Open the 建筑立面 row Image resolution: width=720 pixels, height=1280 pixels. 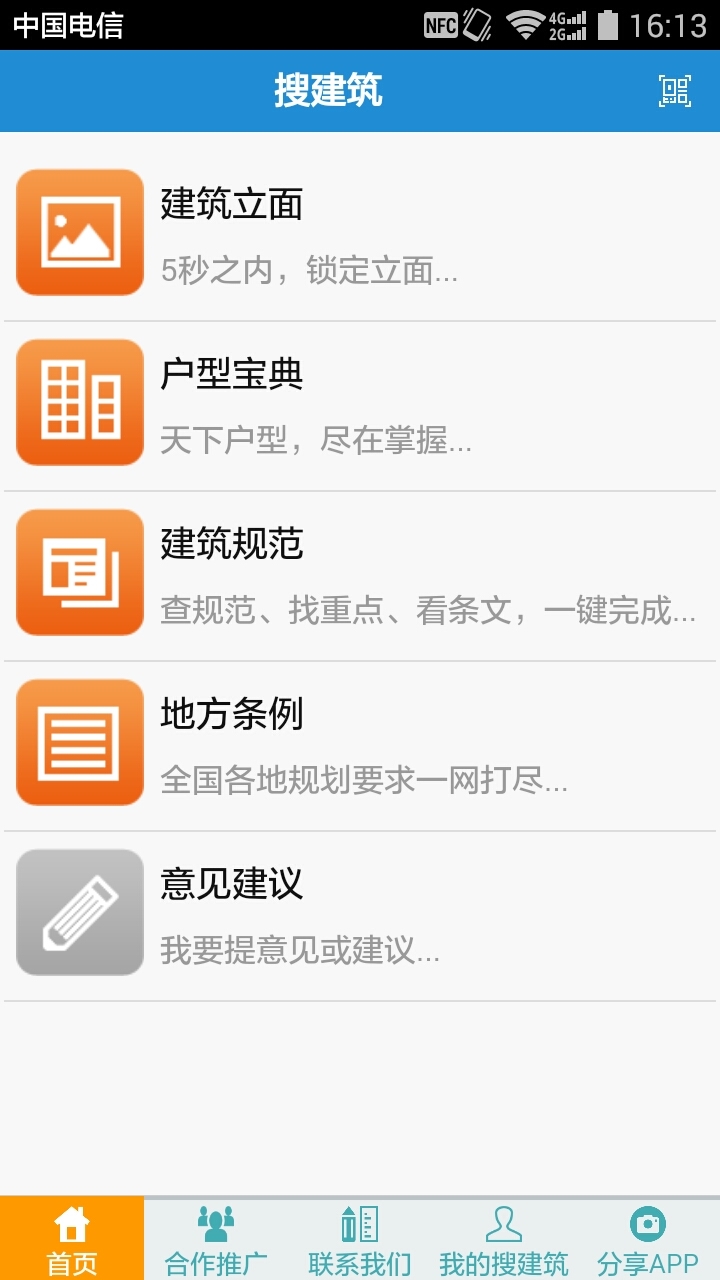pyautogui.click(x=360, y=236)
